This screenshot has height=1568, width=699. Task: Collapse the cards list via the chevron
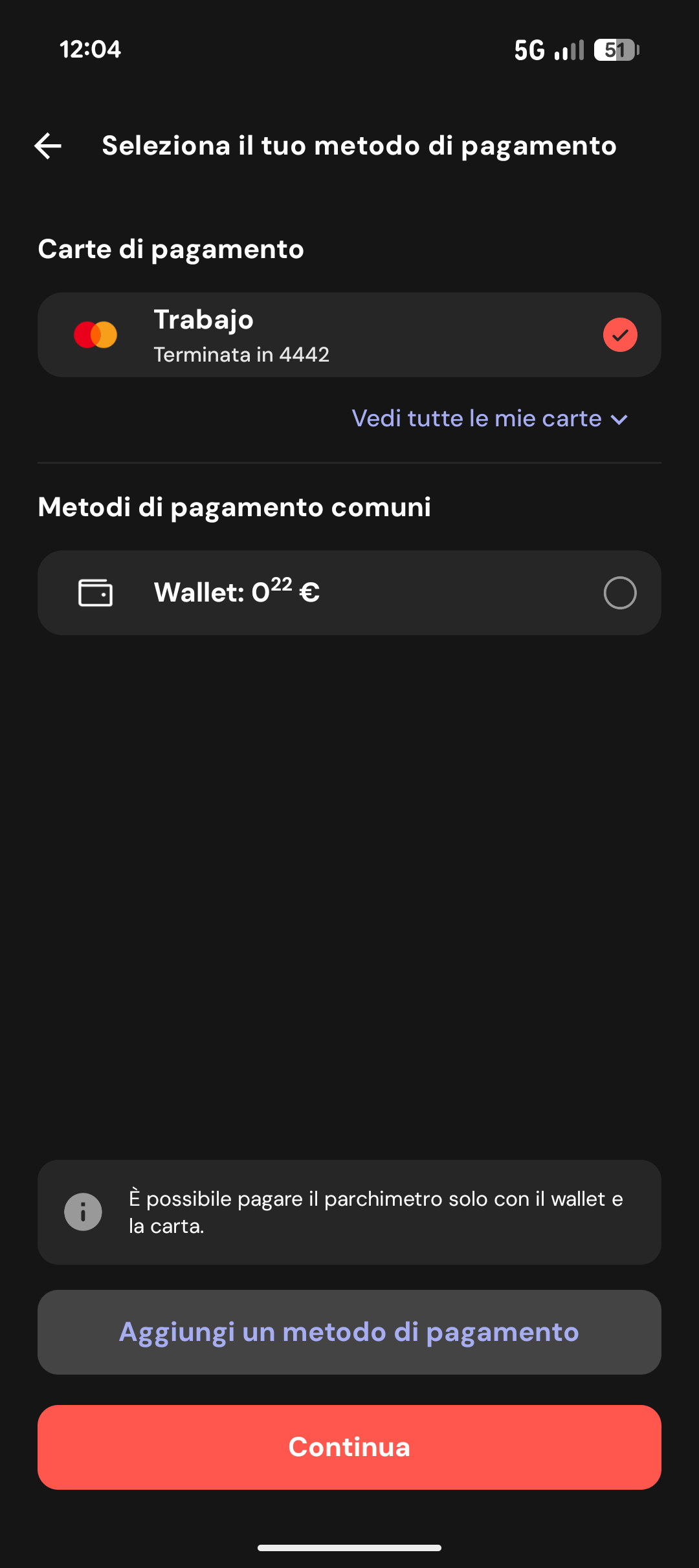click(619, 419)
